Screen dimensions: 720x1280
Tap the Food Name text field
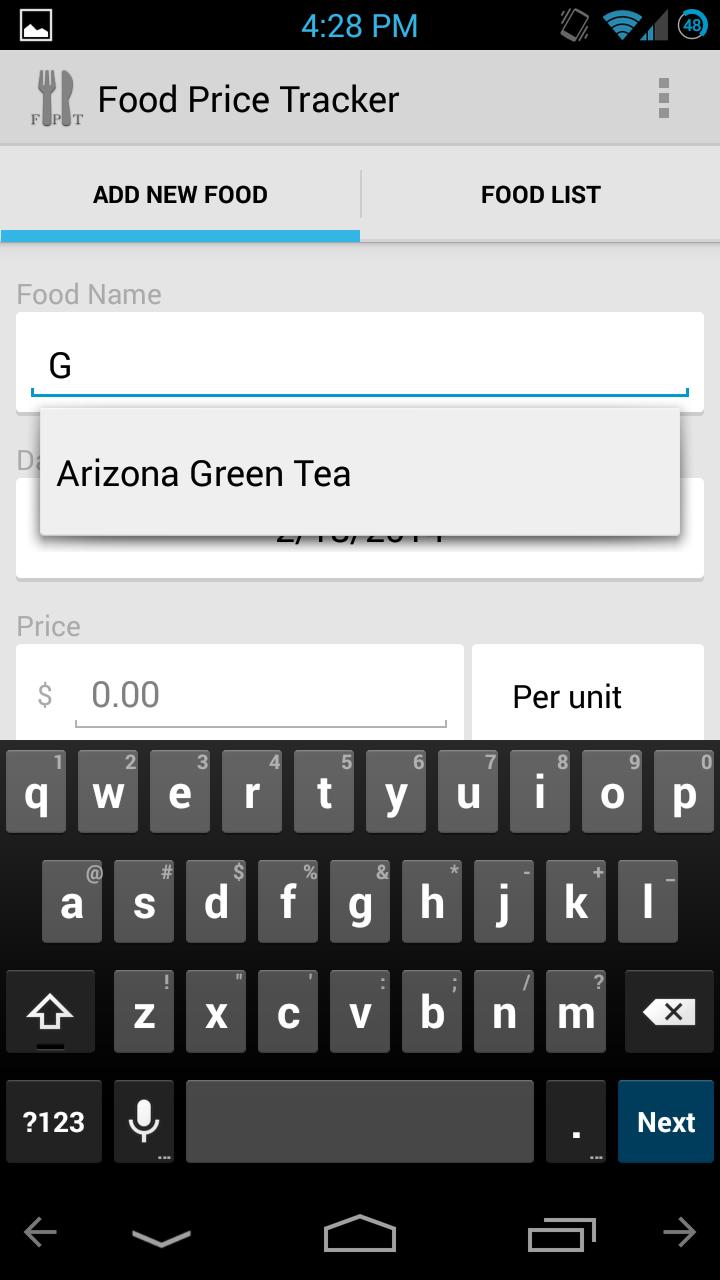tap(360, 366)
